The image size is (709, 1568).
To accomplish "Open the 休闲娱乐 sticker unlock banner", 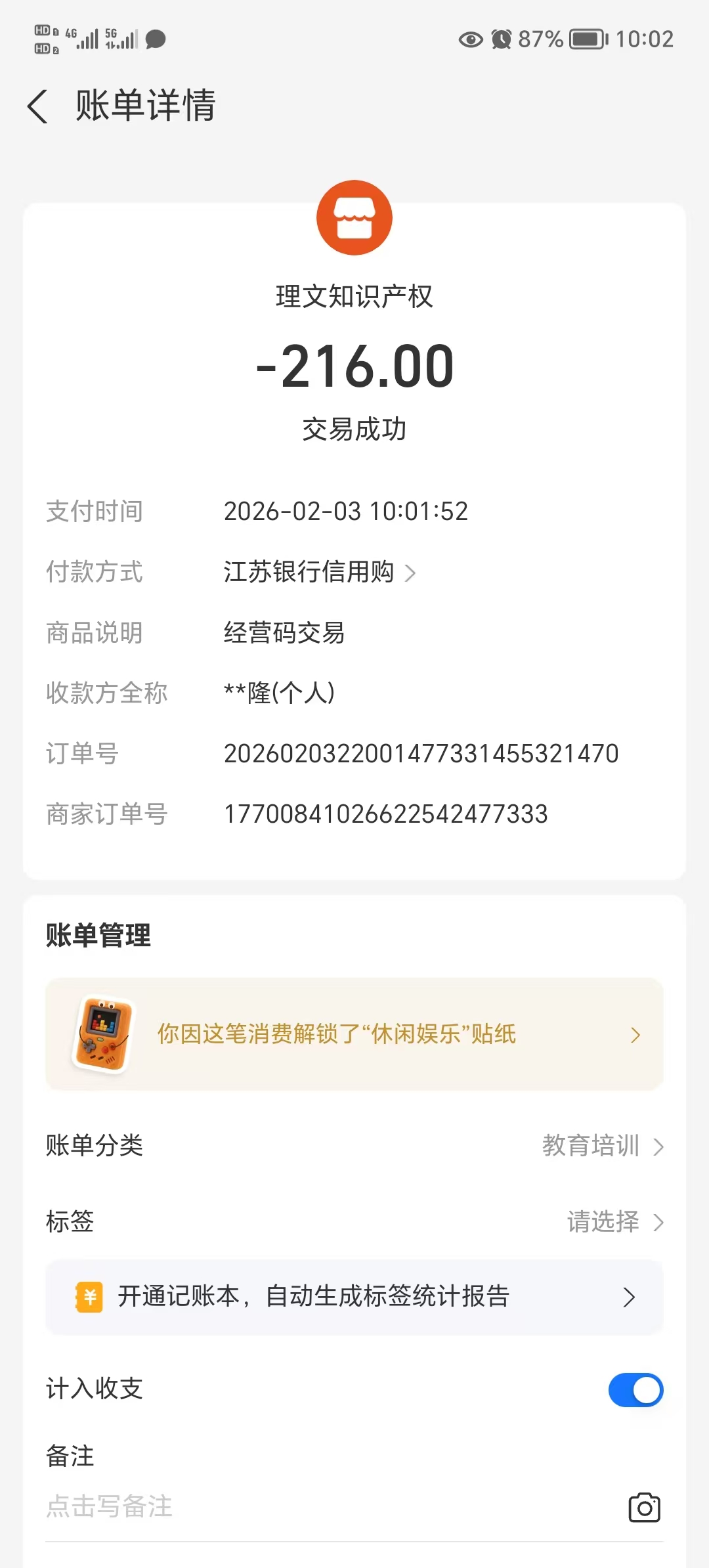I will pos(354,1034).
